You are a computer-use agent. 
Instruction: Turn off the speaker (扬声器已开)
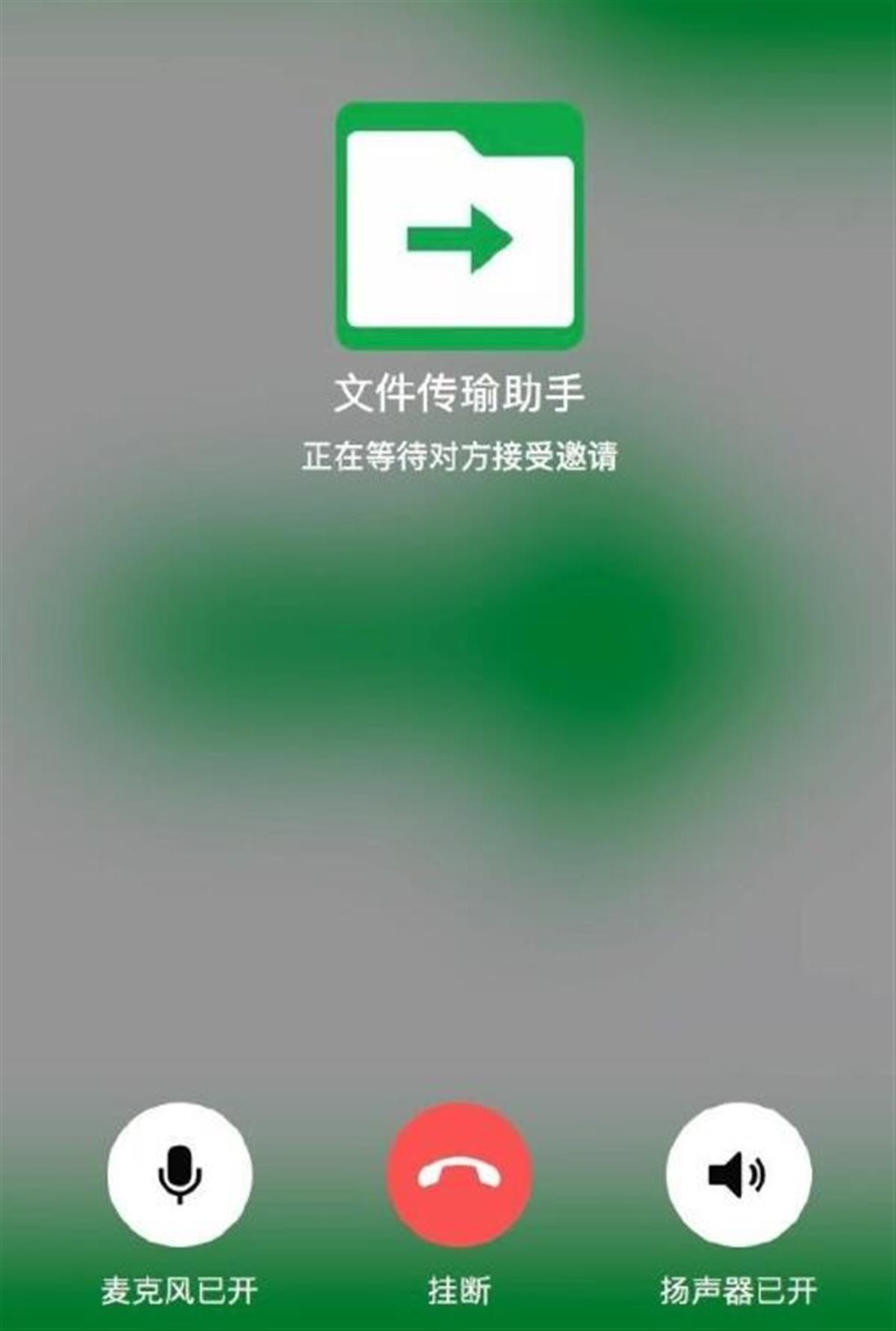pos(738,1174)
